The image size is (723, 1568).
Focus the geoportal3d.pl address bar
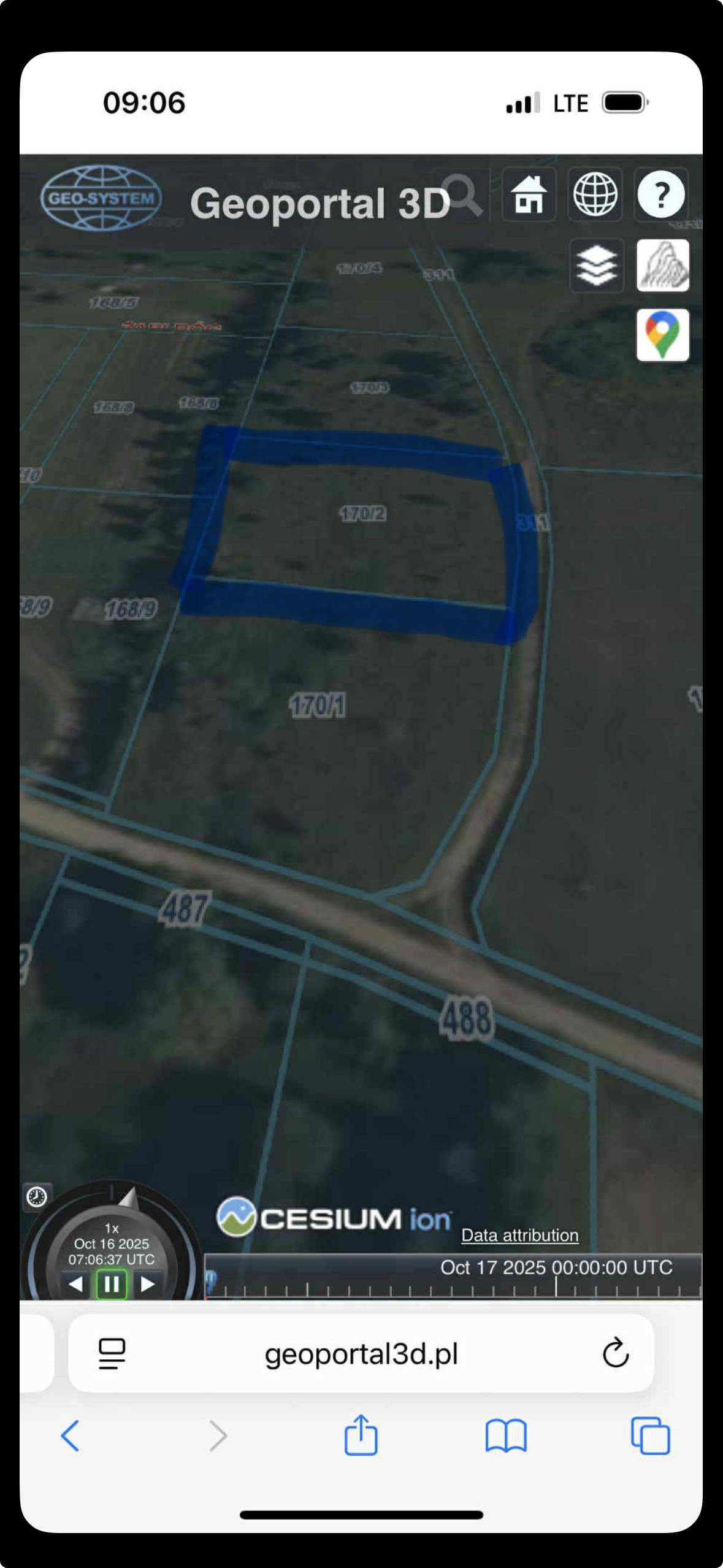click(x=361, y=1354)
